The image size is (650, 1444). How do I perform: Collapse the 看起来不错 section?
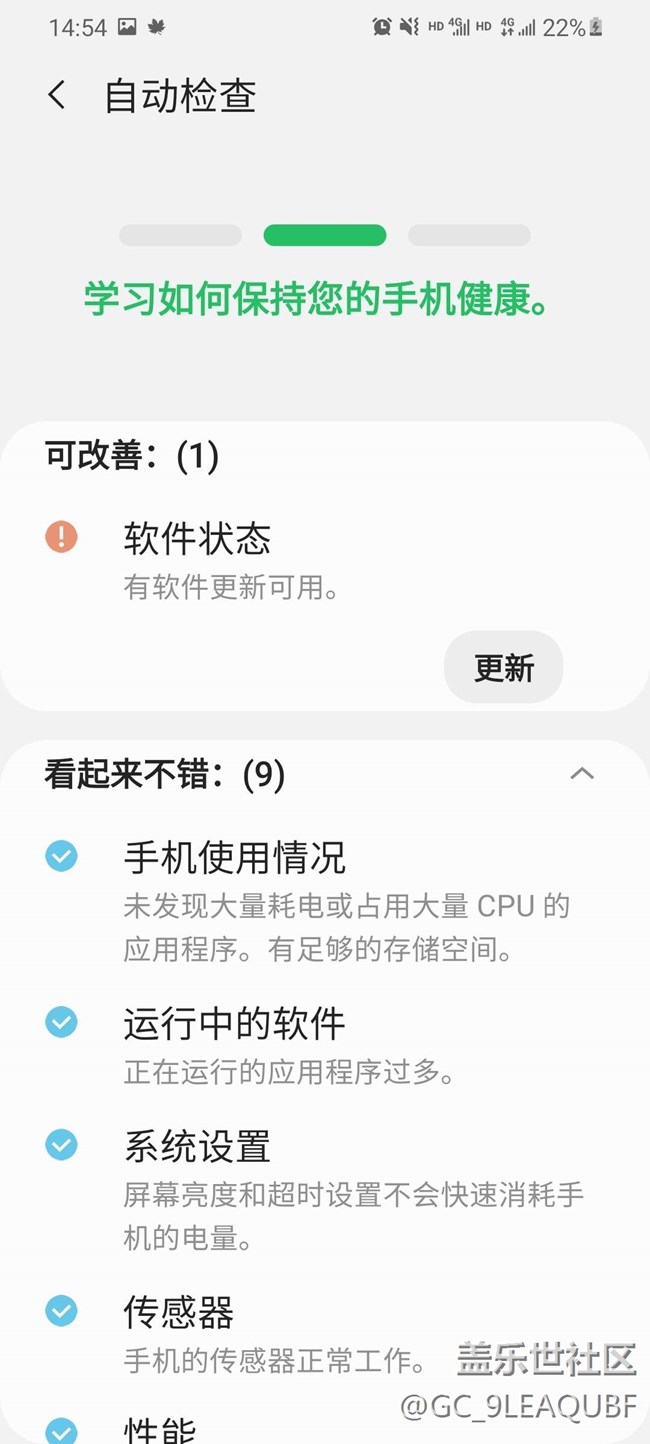[581, 773]
